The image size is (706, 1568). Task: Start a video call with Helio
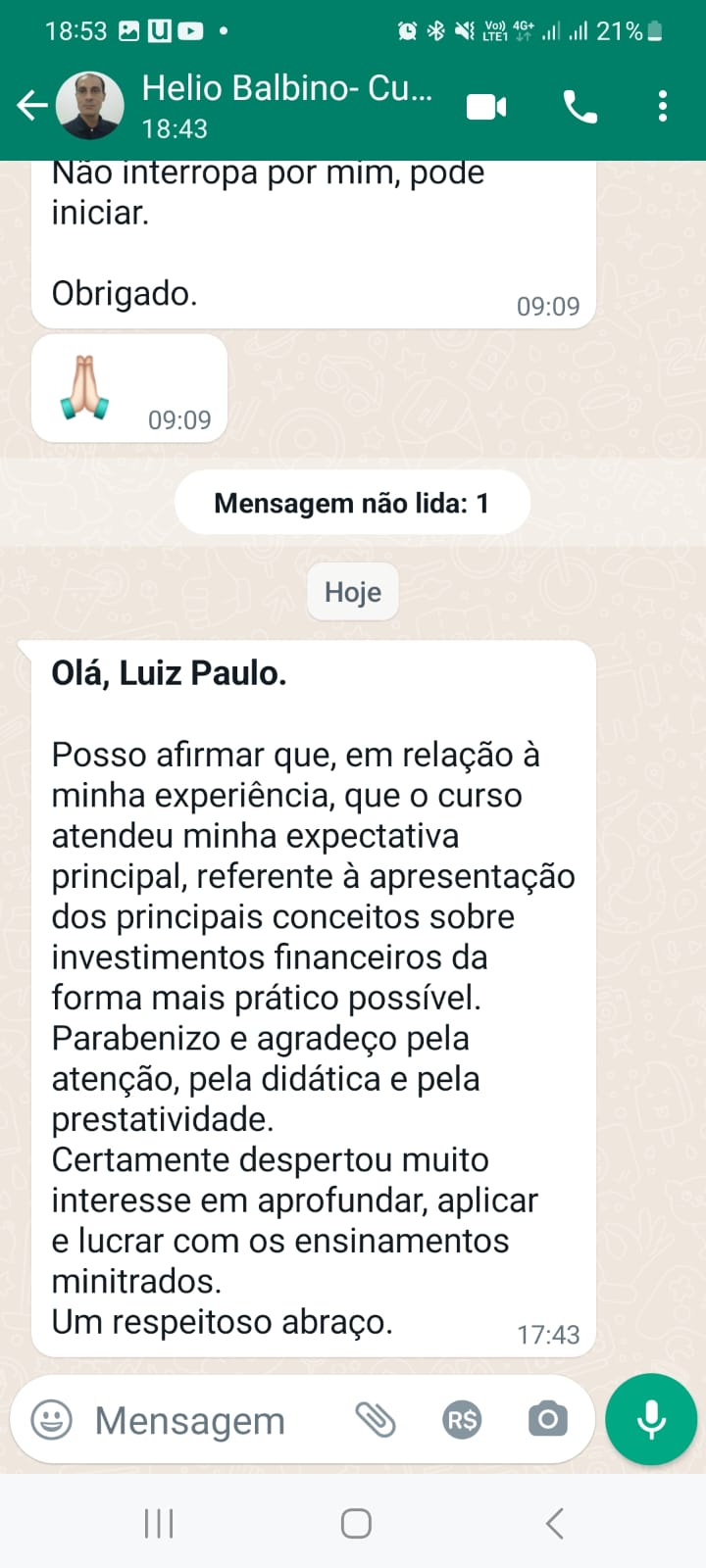486,106
